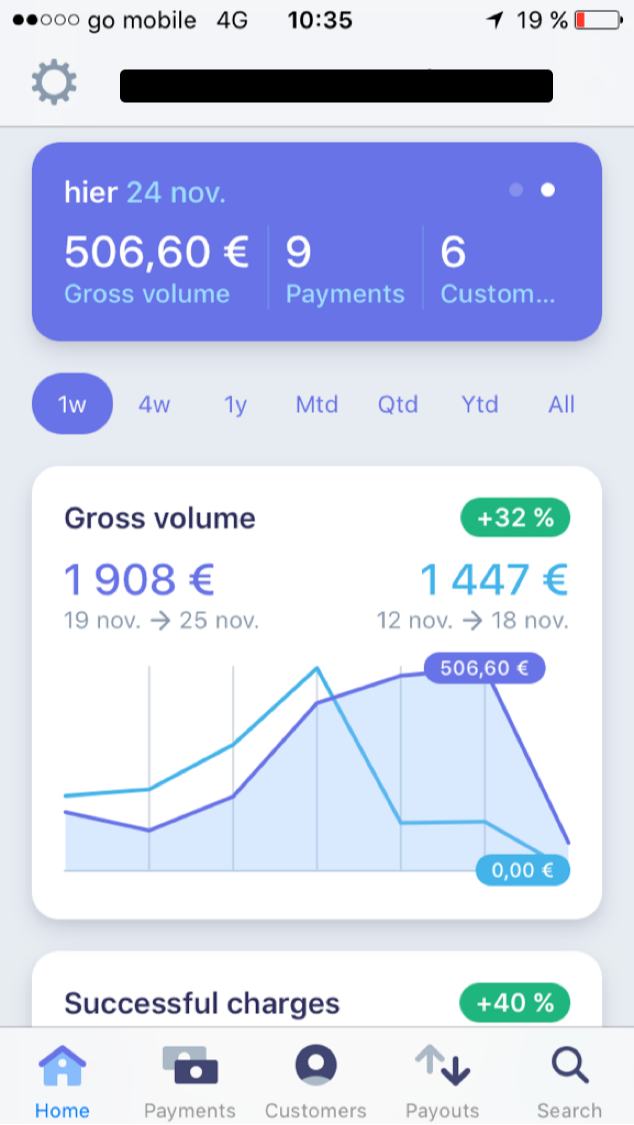The height and width of the screenshot is (1125, 634).
Task: Show the All time range
Action: 561,405
